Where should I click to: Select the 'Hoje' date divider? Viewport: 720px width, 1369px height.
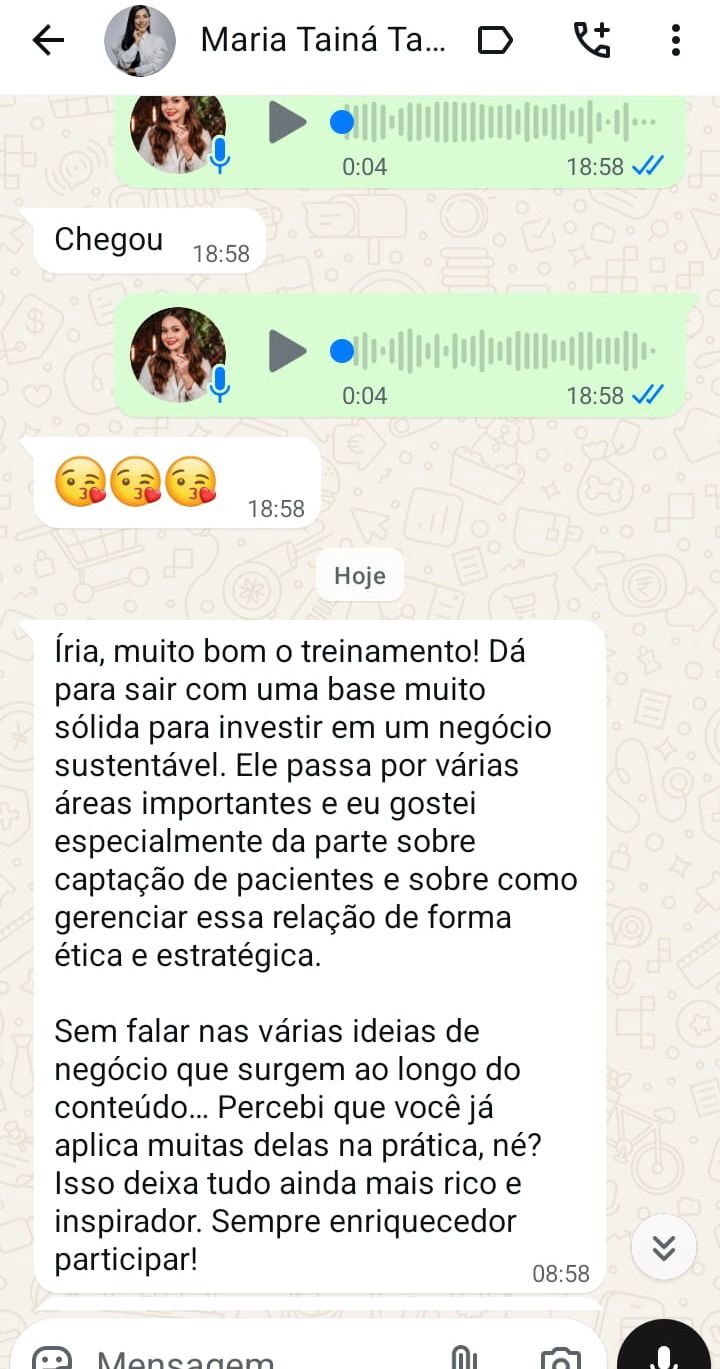click(359, 575)
